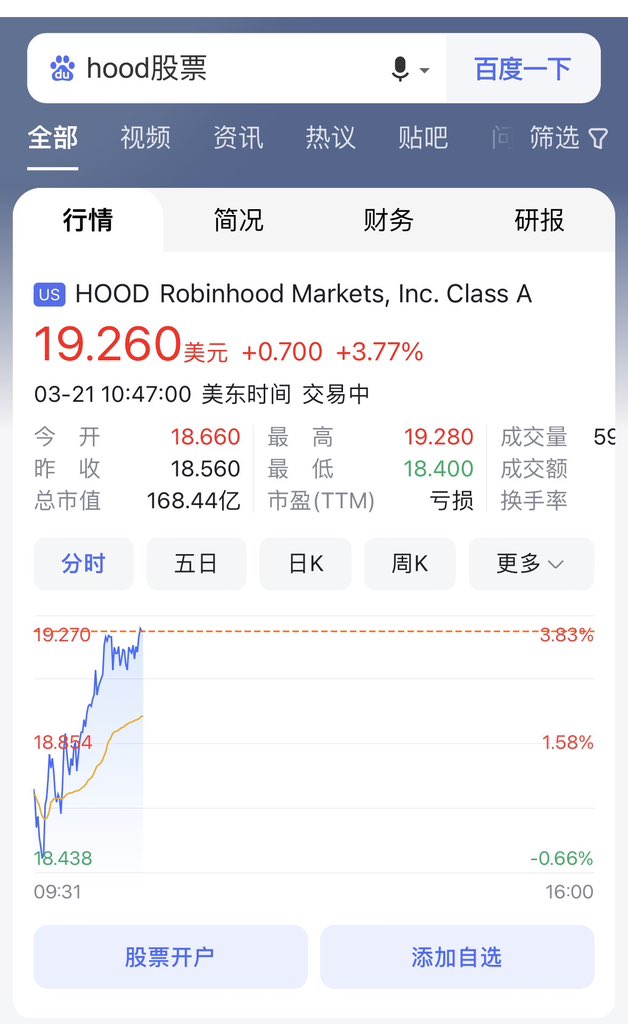628x1024 pixels.
Task: Tap the 股票开户 button
Action: click(x=170, y=957)
